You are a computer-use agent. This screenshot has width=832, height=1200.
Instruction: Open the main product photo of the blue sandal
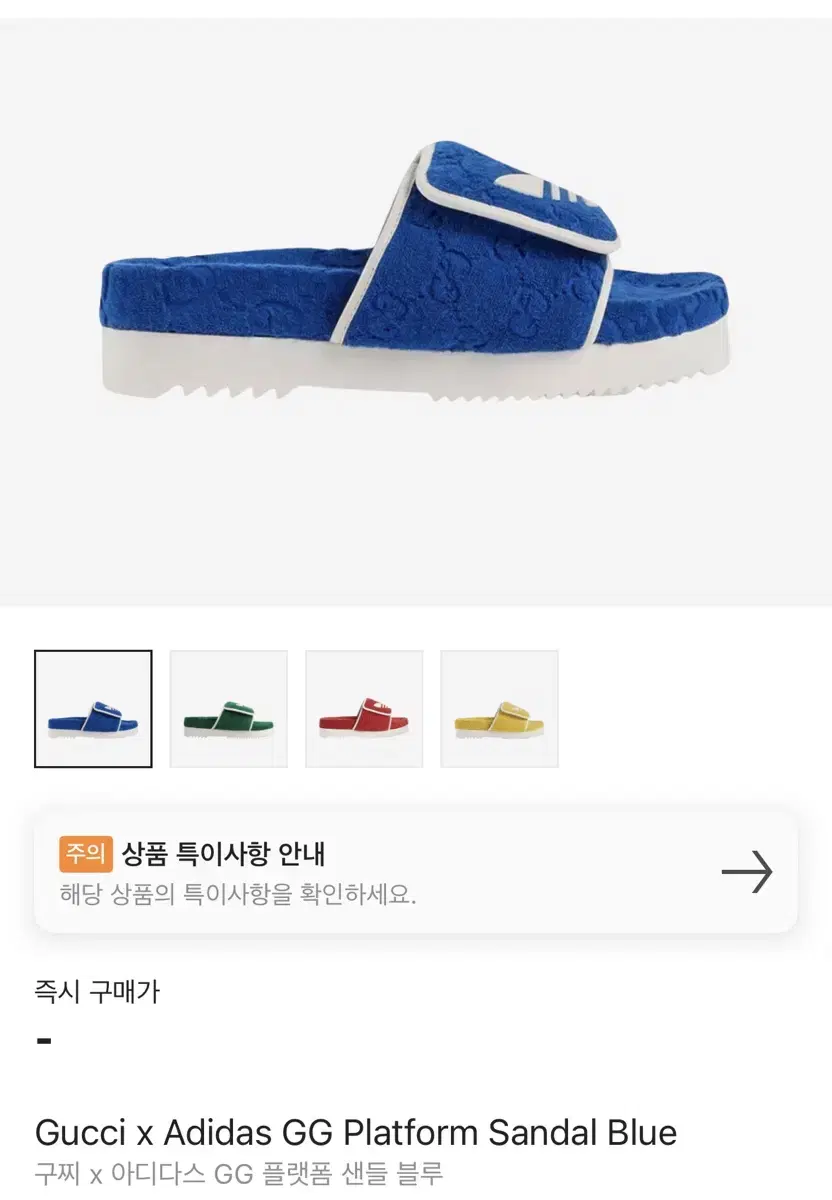[x=416, y=300]
